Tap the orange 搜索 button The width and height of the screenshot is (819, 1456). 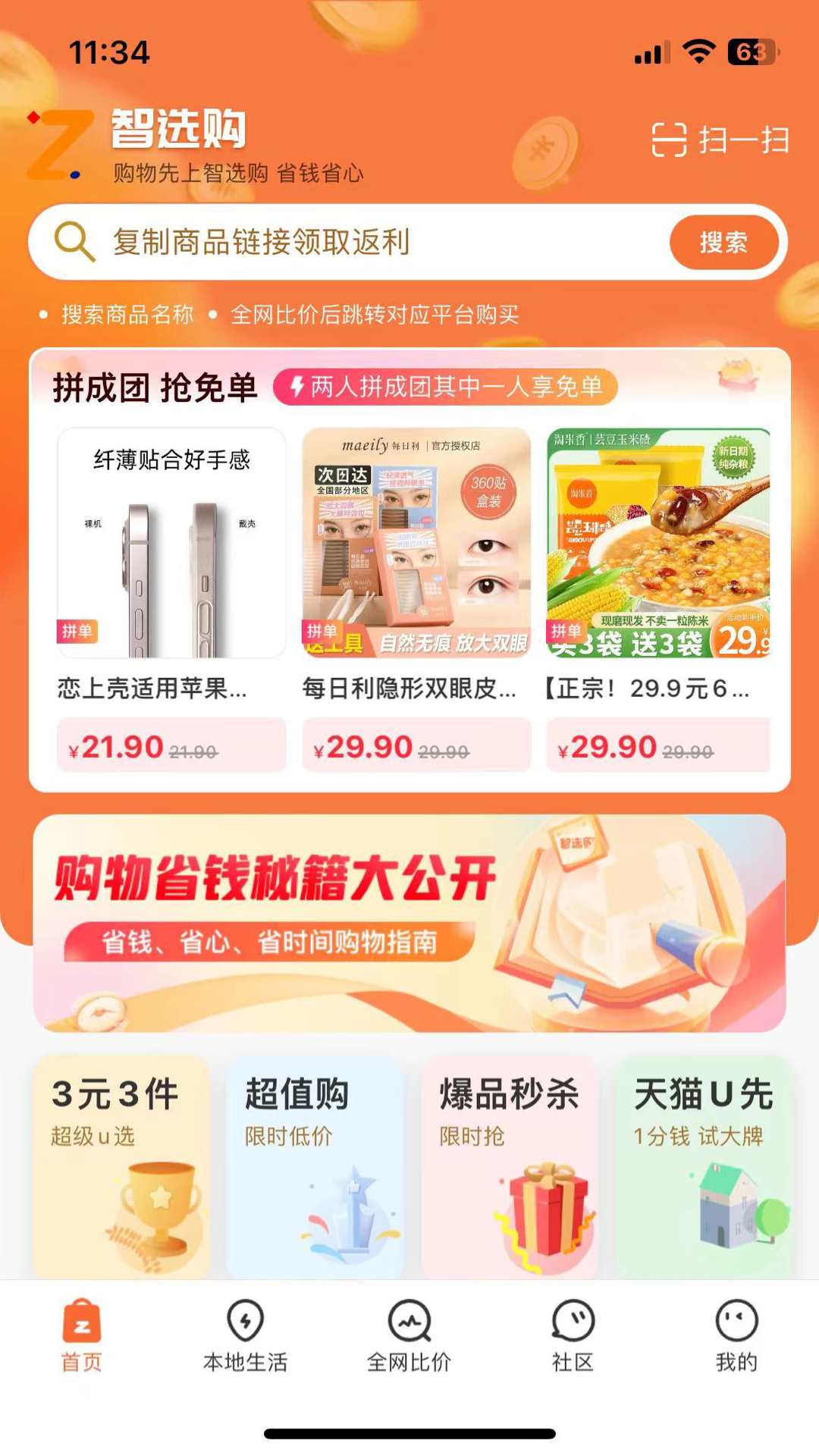(723, 243)
